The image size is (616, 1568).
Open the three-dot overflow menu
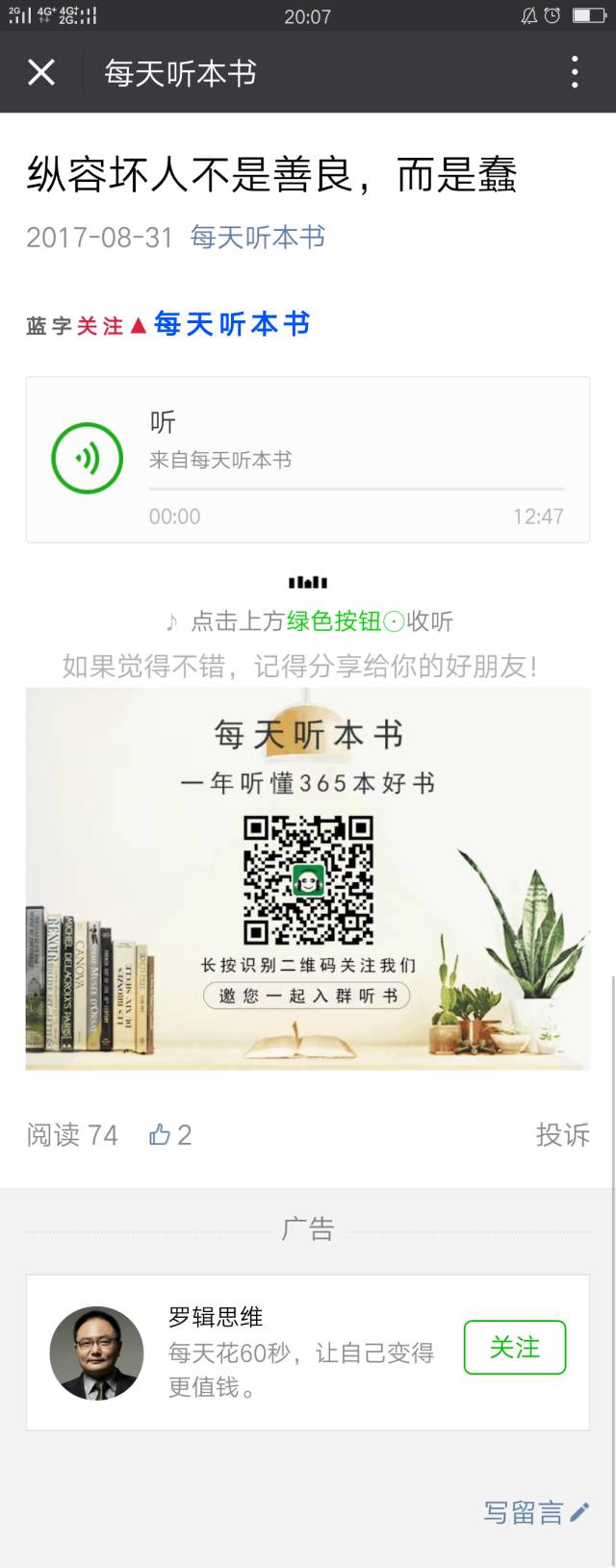(x=575, y=72)
